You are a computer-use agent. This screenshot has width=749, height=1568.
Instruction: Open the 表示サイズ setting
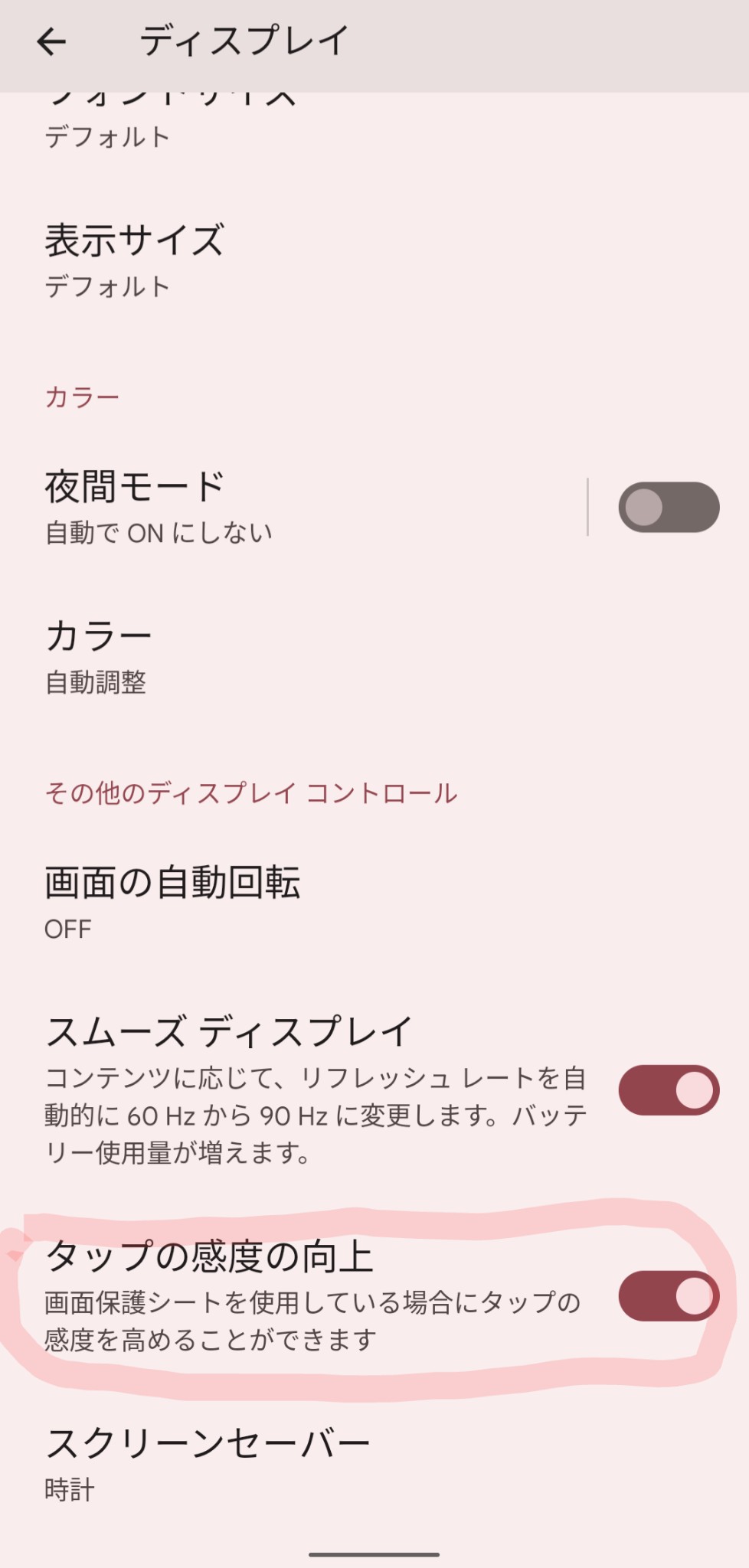coord(374,261)
